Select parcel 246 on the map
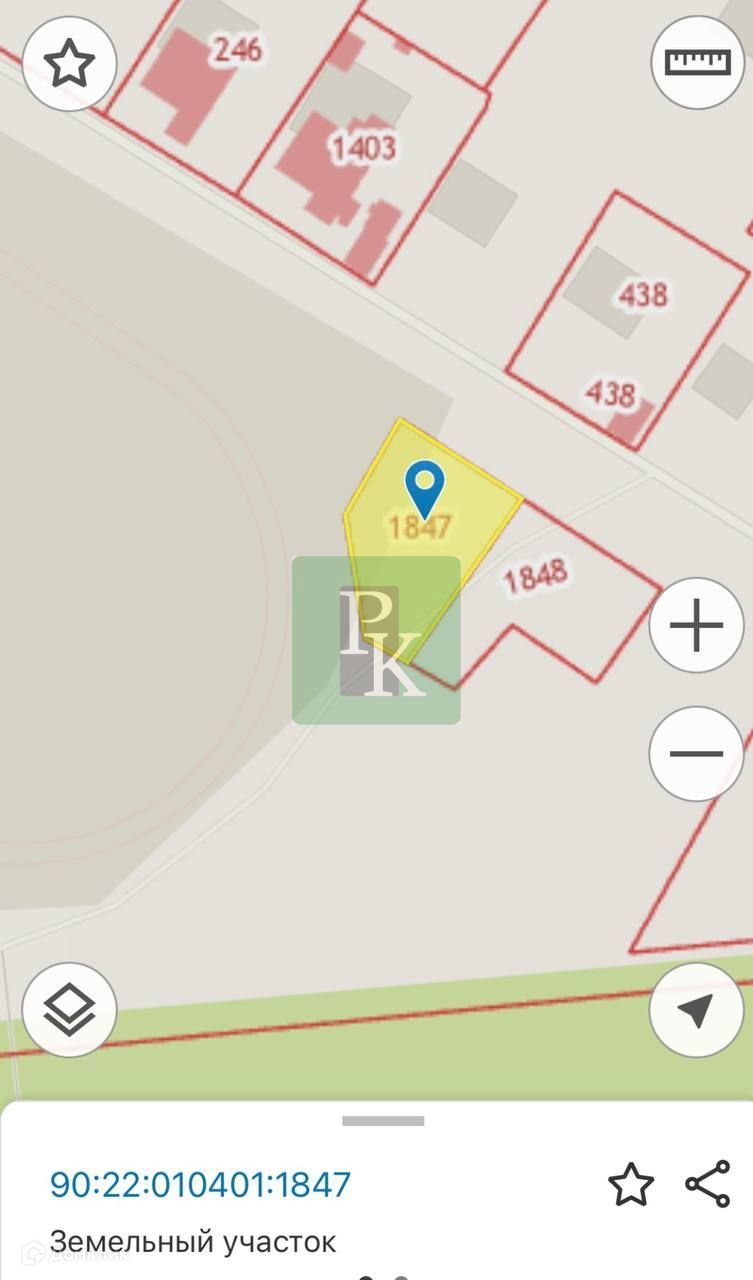The image size is (753, 1280). 237,47
